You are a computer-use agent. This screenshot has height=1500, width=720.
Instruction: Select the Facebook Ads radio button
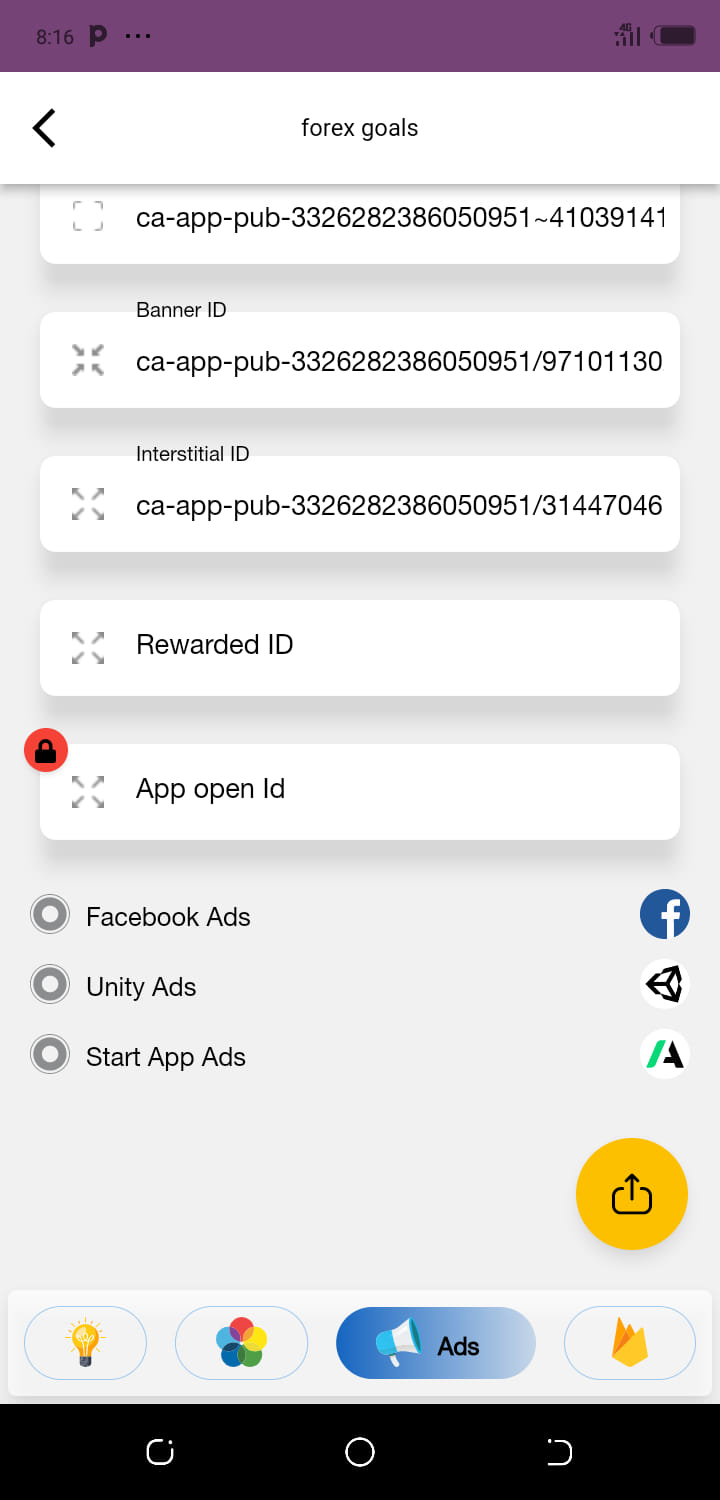(x=50, y=915)
